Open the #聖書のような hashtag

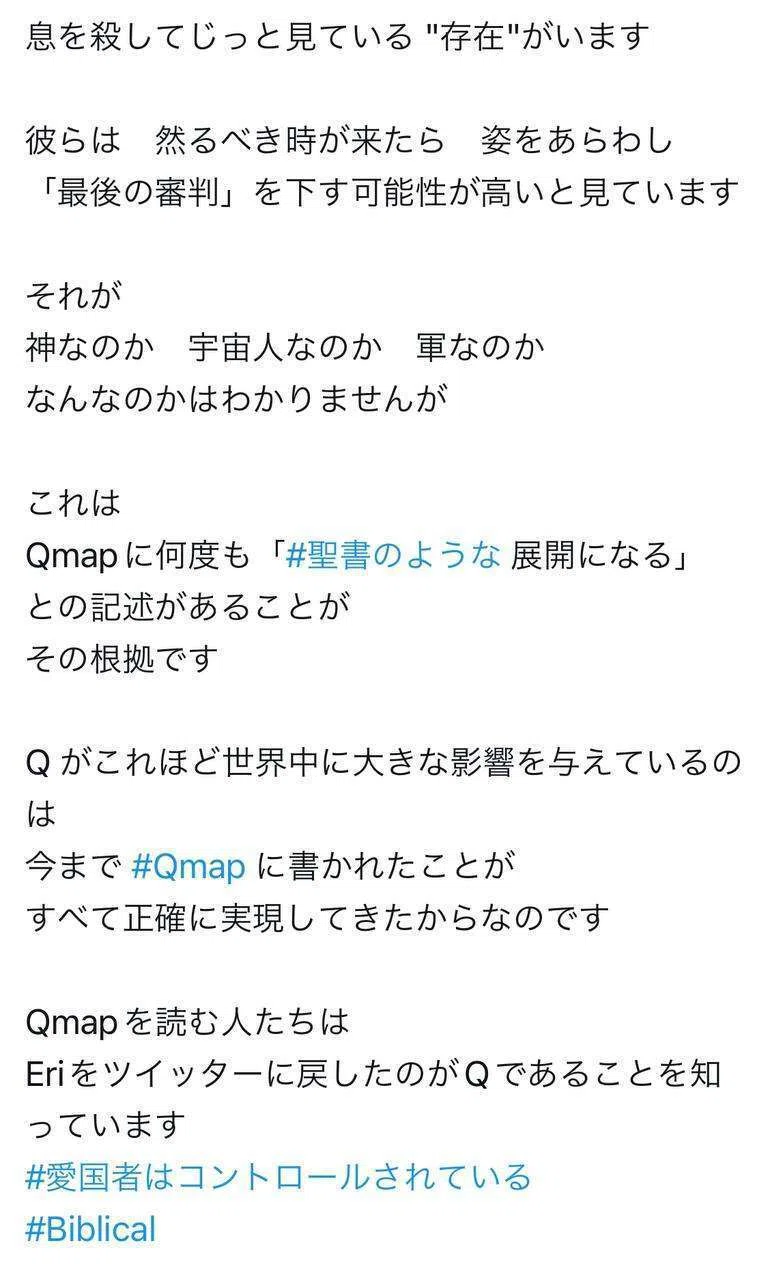click(x=392, y=557)
